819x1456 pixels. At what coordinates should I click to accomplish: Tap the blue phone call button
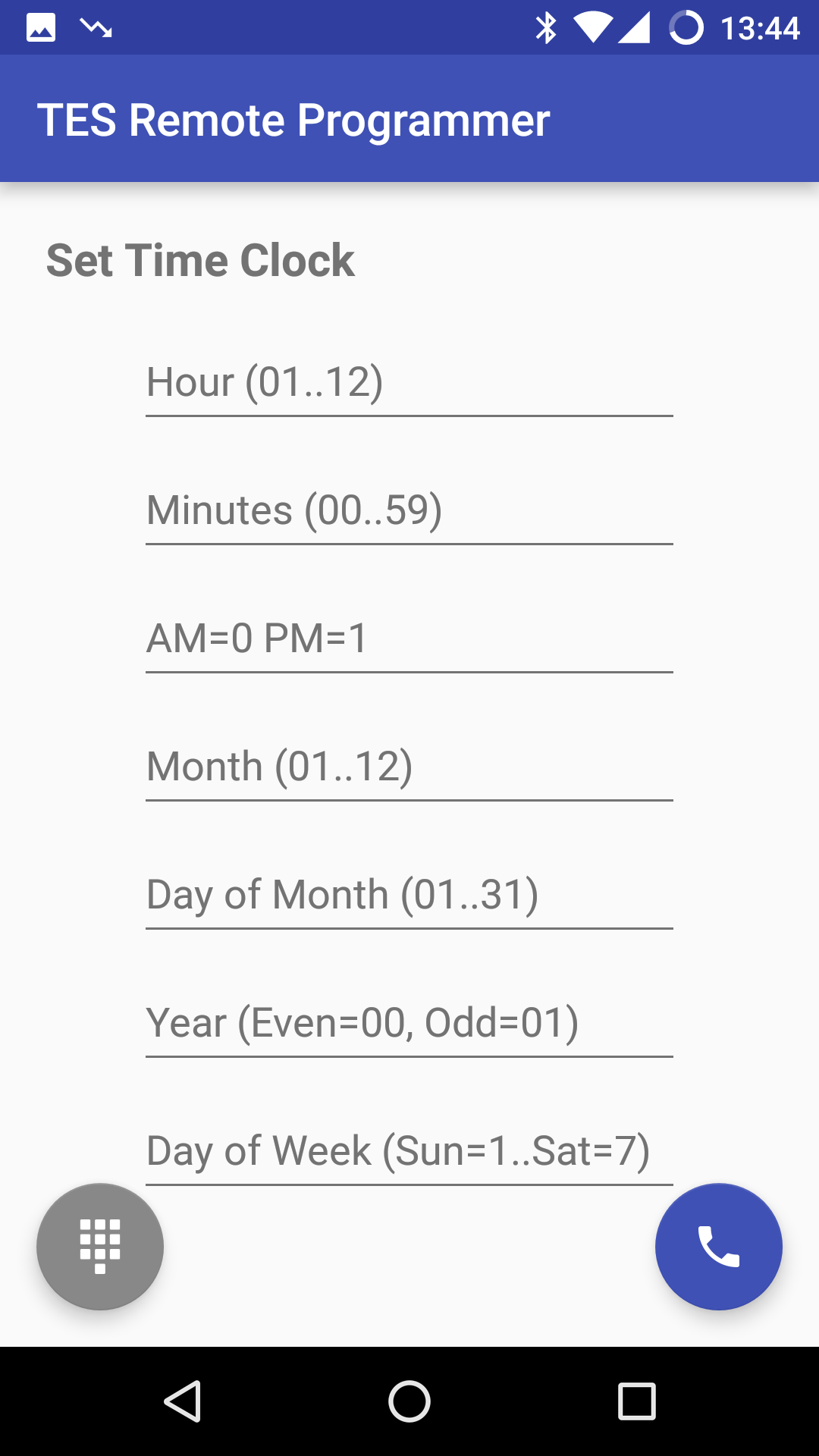pyautogui.click(x=719, y=1247)
